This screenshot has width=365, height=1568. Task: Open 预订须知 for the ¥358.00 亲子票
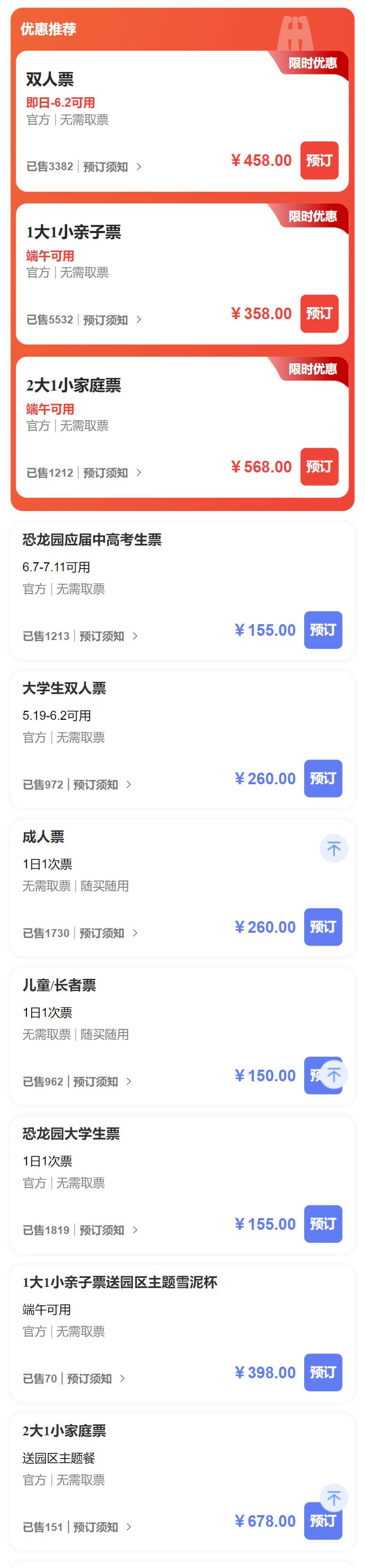click(x=112, y=320)
